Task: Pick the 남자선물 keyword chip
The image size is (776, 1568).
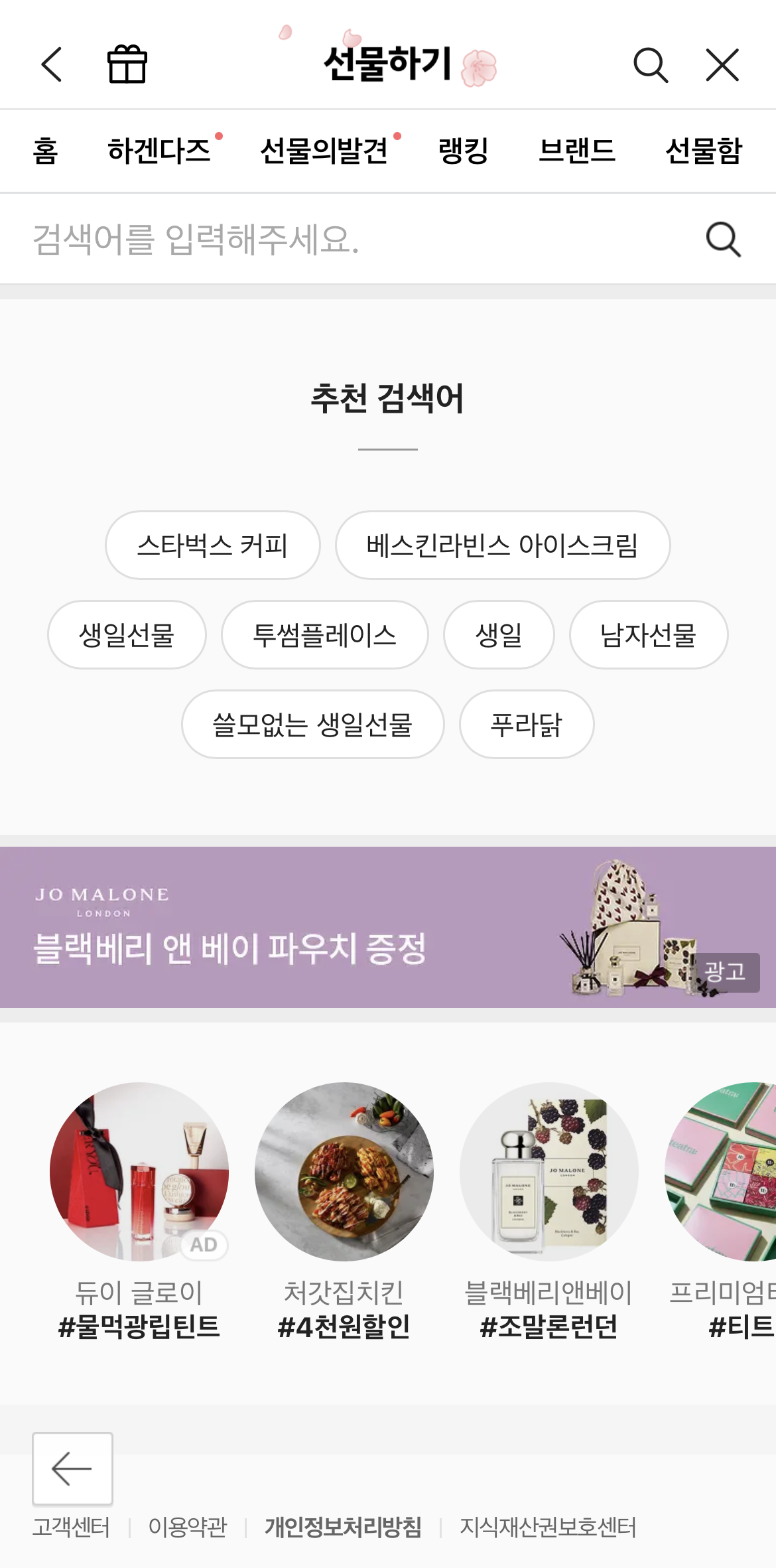Action: pos(648,635)
